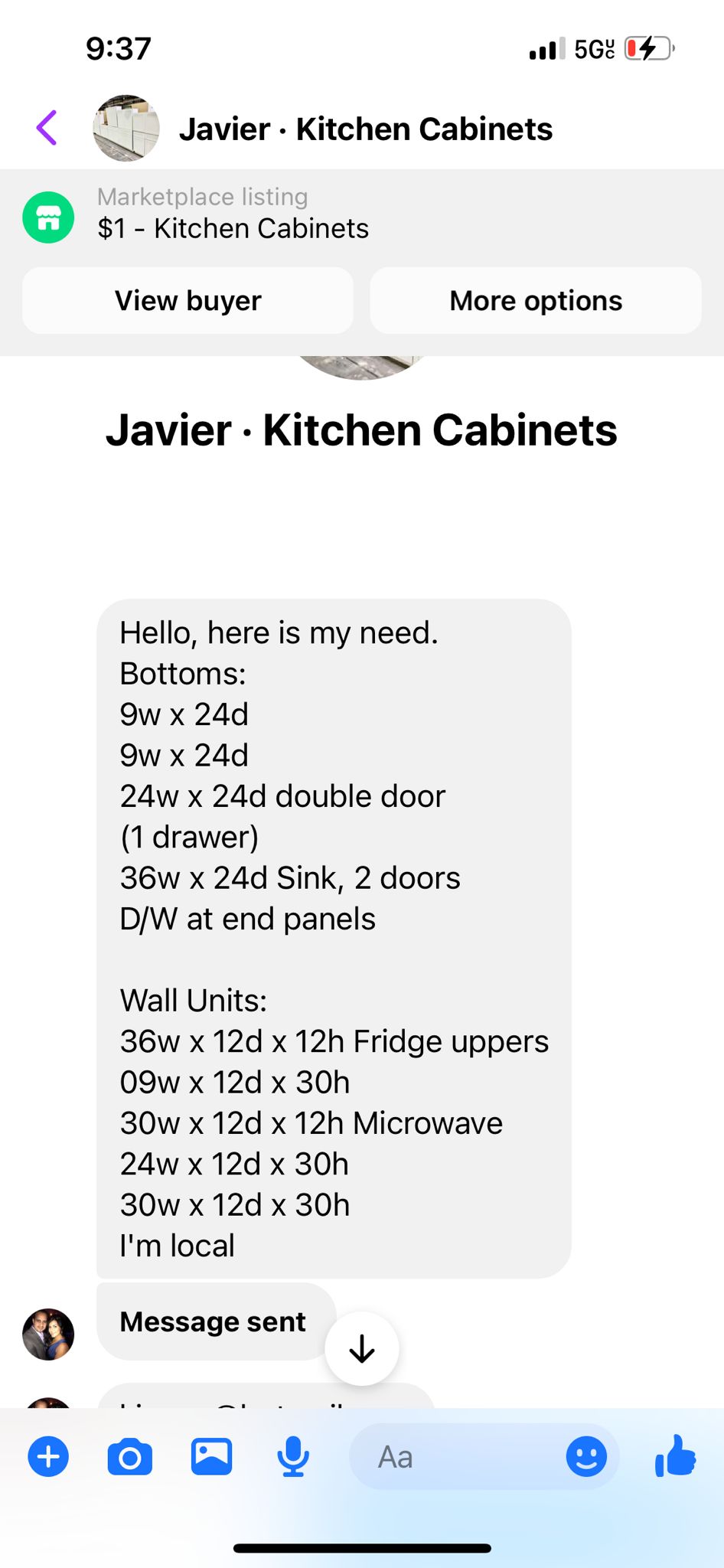The height and width of the screenshot is (1568, 724).
Task: Open More options
Action: point(536,300)
